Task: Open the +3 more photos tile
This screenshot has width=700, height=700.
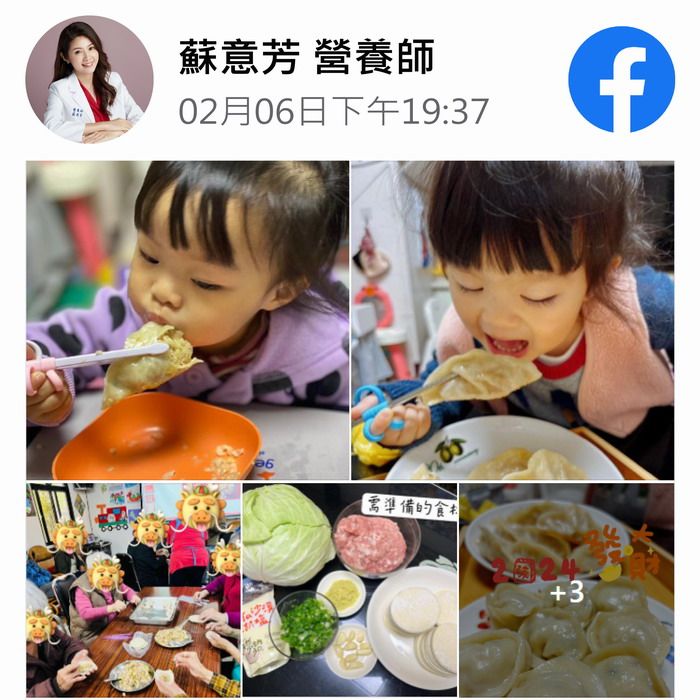Action: click(x=567, y=590)
